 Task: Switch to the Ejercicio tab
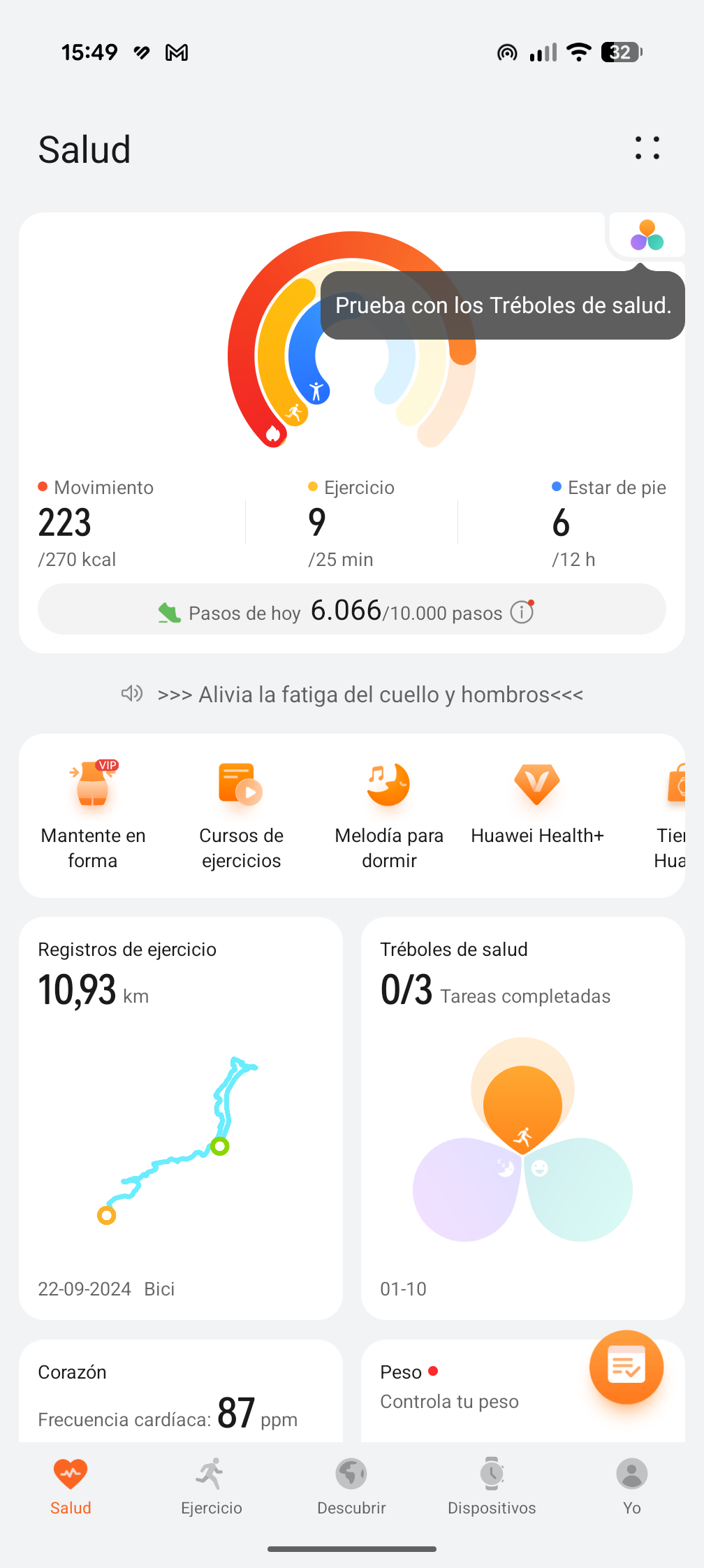click(x=211, y=1486)
